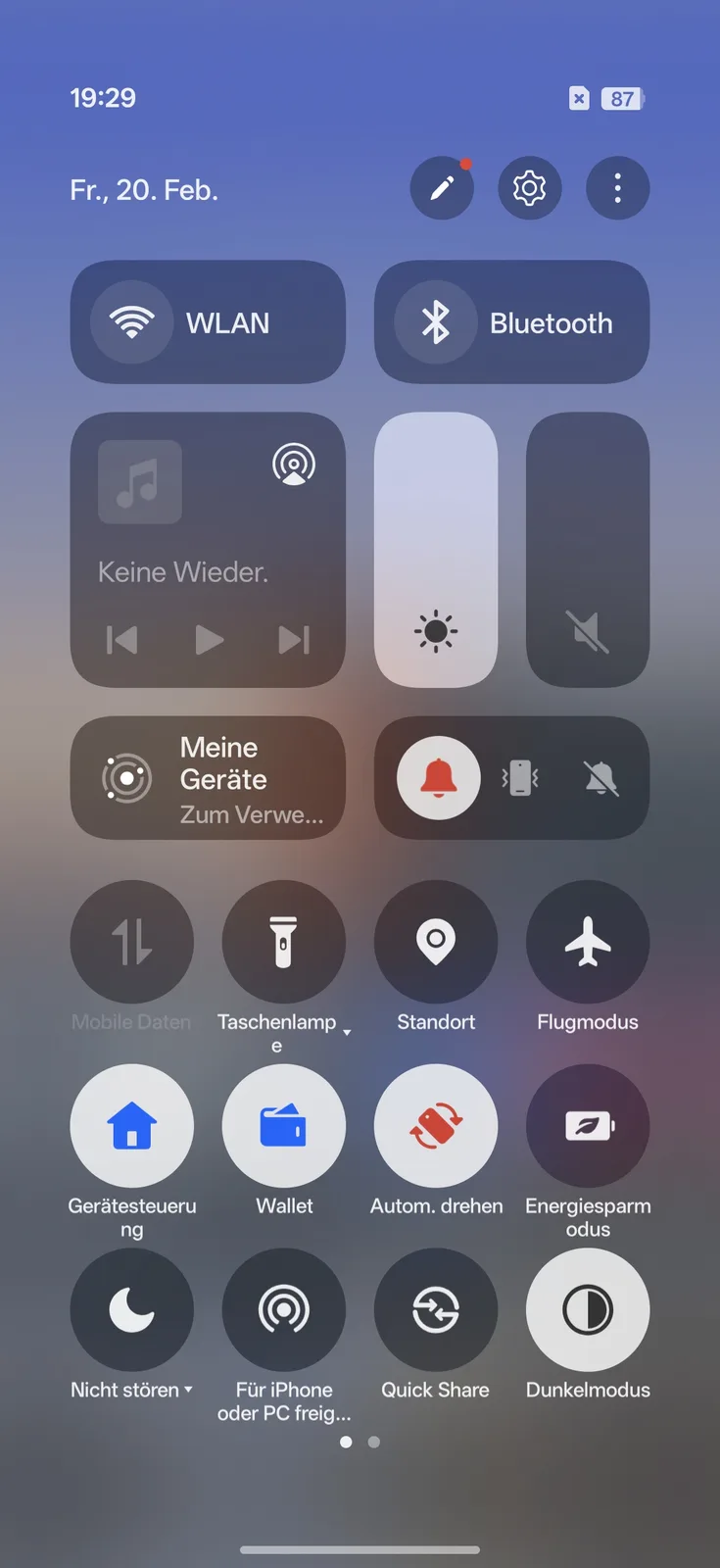Screen dimensions: 720x1568
Task: Edit the quick settings tiles
Action: 442,188
